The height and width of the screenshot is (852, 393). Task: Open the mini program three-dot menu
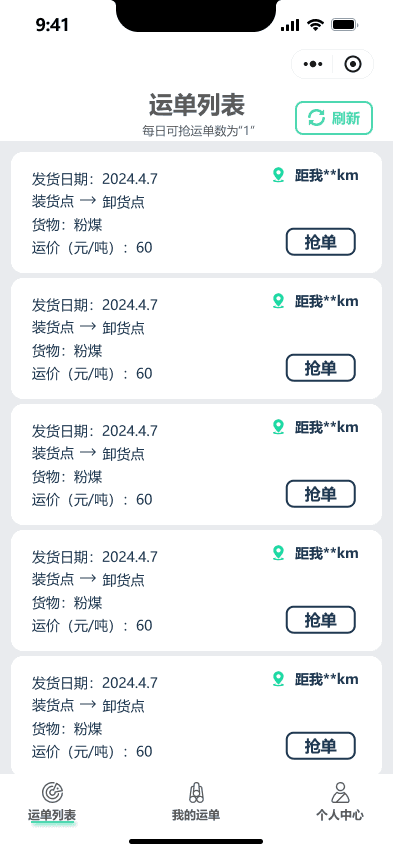pyautogui.click(x=313, y=64)
